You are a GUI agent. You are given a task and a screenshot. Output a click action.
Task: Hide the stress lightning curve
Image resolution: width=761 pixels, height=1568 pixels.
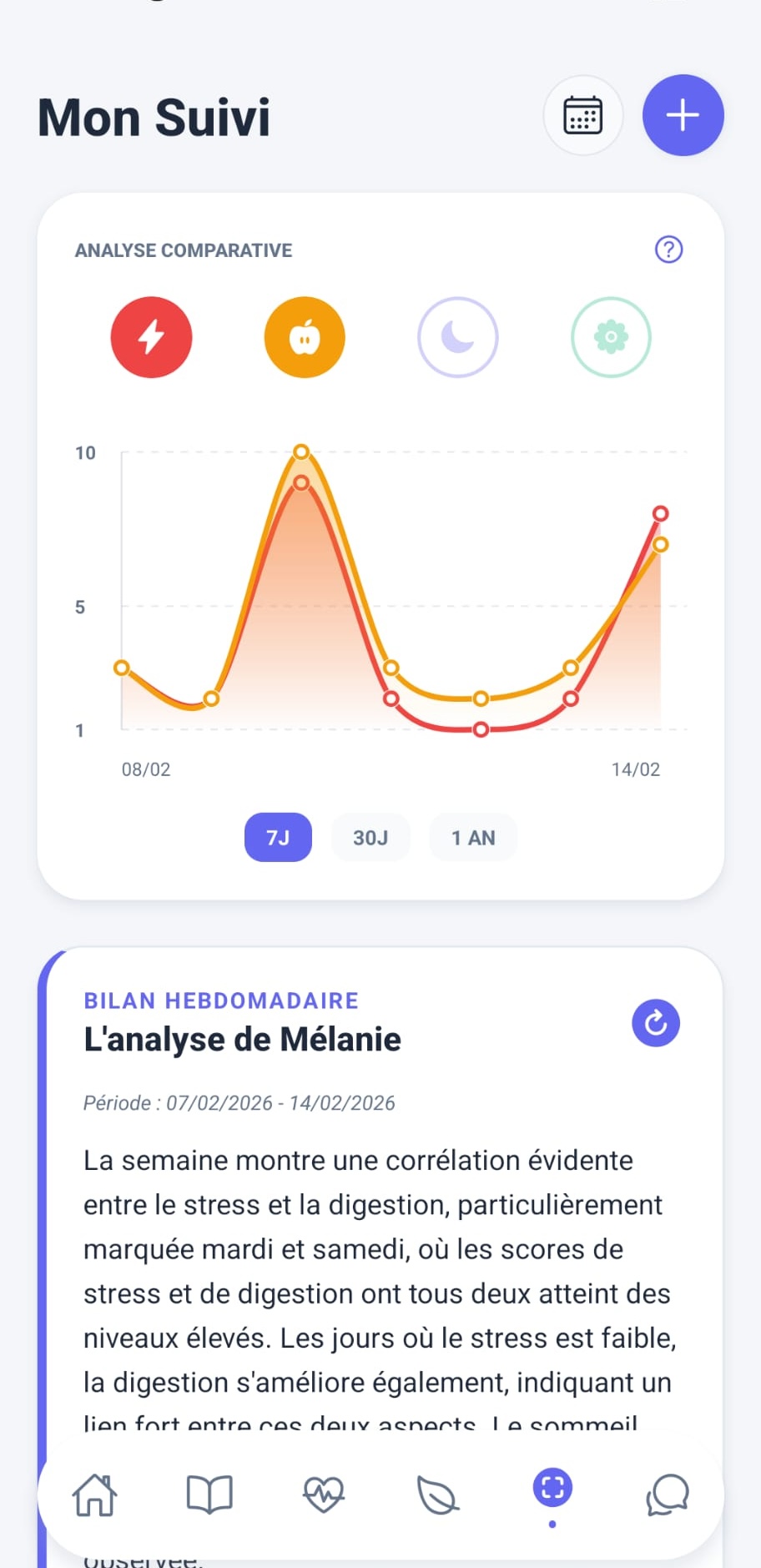[x=151, y=336]
